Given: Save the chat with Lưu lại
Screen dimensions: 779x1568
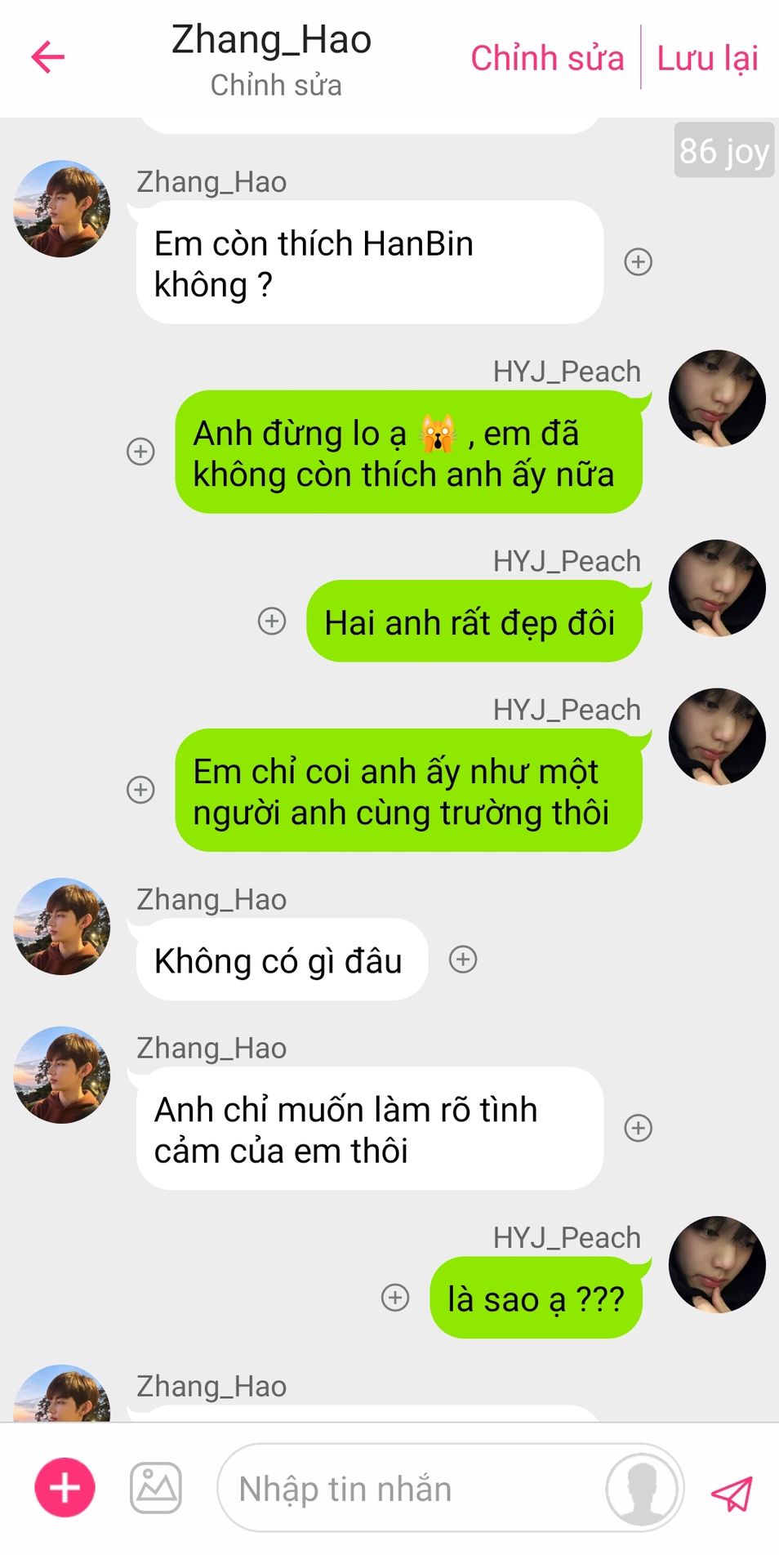Looking at the screenshot, I should (707, 59).
